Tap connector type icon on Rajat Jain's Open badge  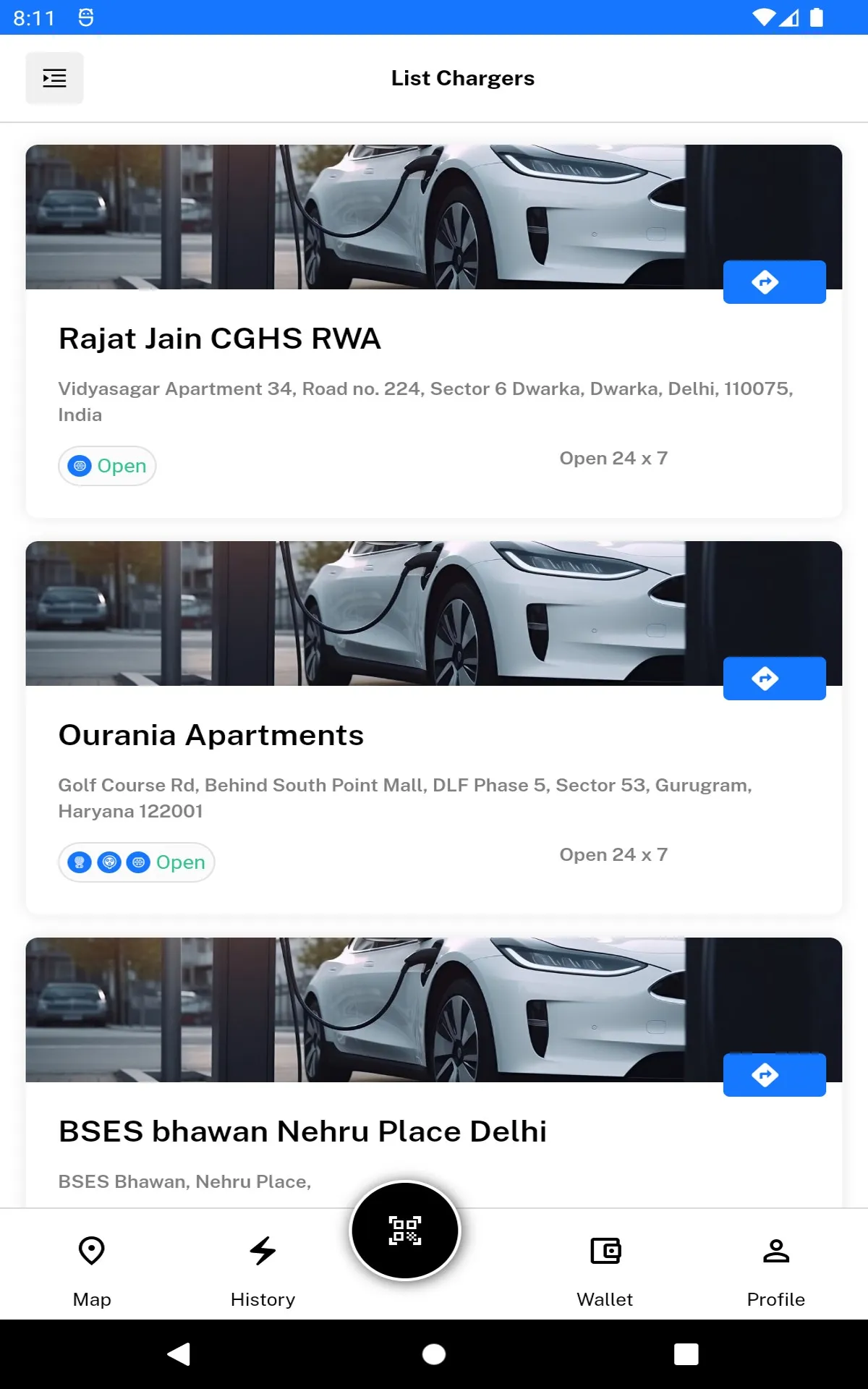81,466
